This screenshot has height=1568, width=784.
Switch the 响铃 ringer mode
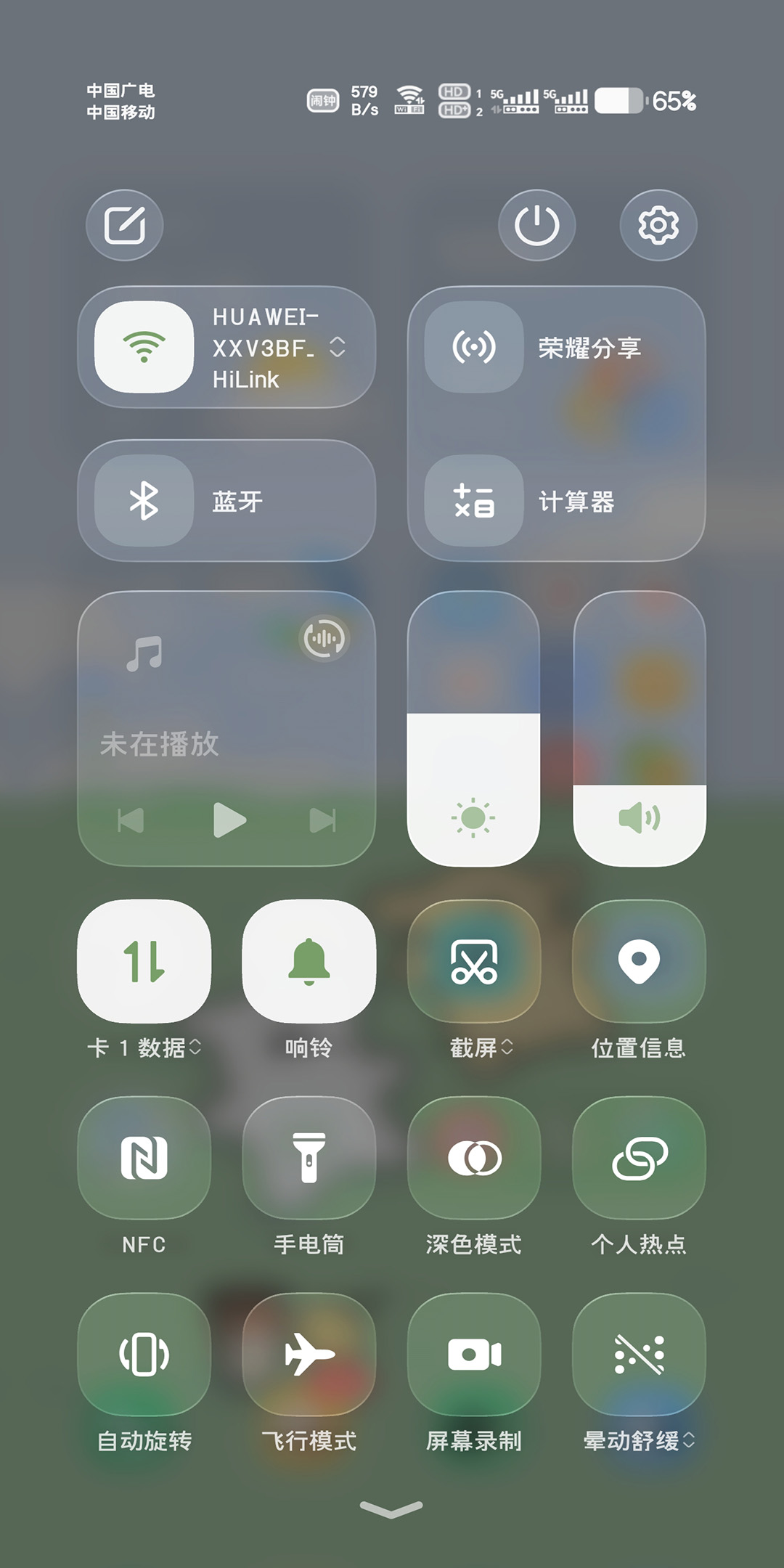[x=309, y=961]
